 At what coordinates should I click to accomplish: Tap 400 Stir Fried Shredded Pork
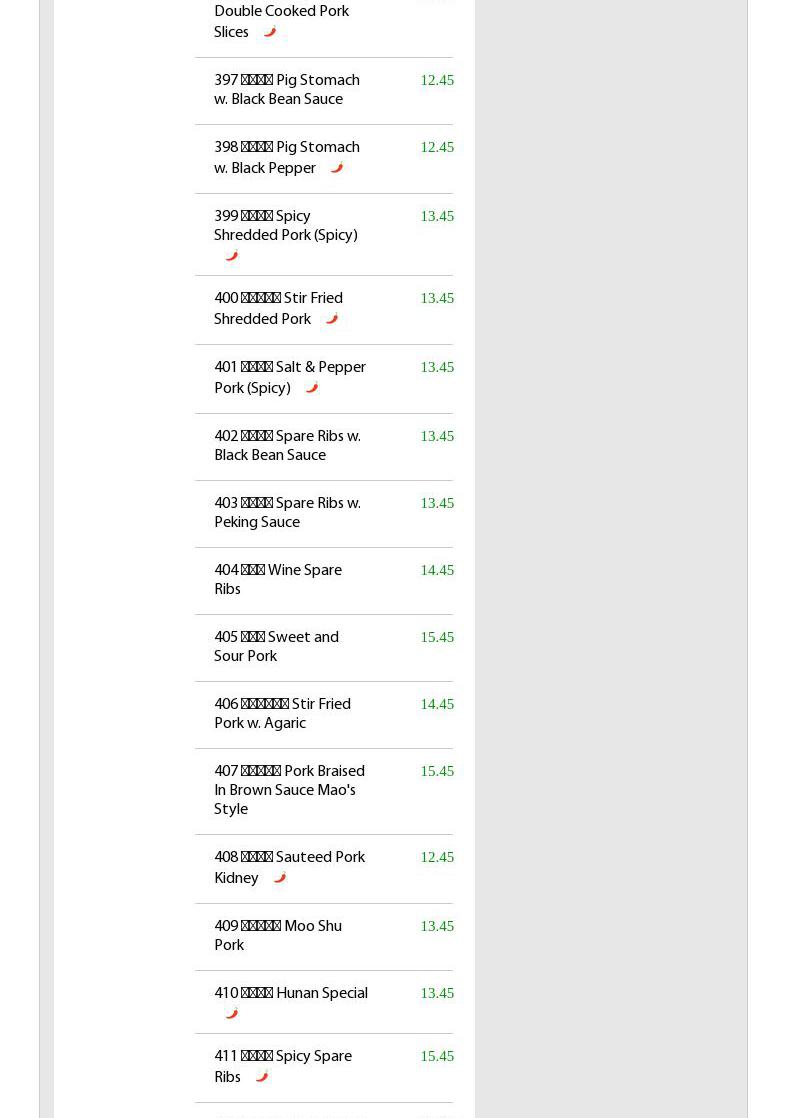[x=278, y=309]
